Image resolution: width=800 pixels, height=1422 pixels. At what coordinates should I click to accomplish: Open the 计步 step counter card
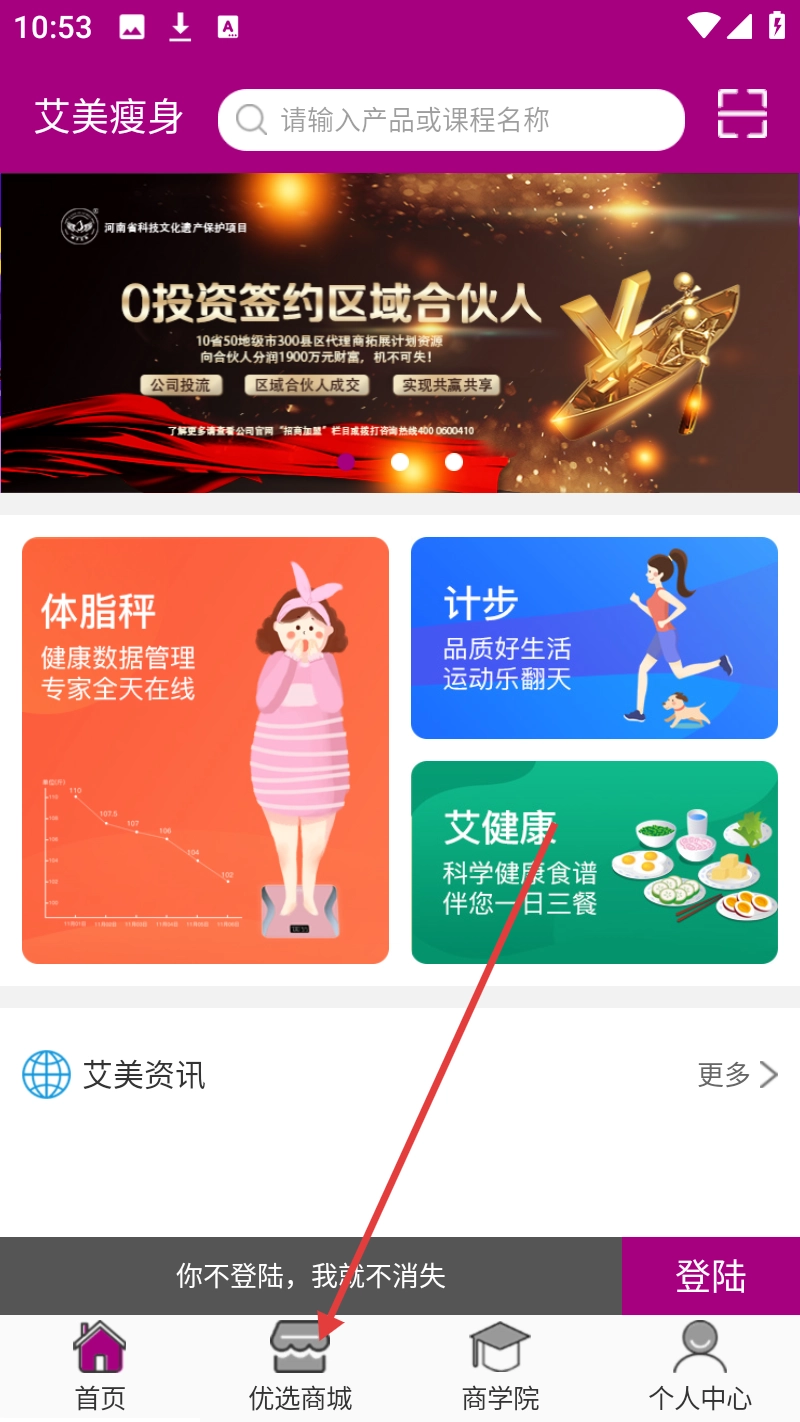point(594,638)
